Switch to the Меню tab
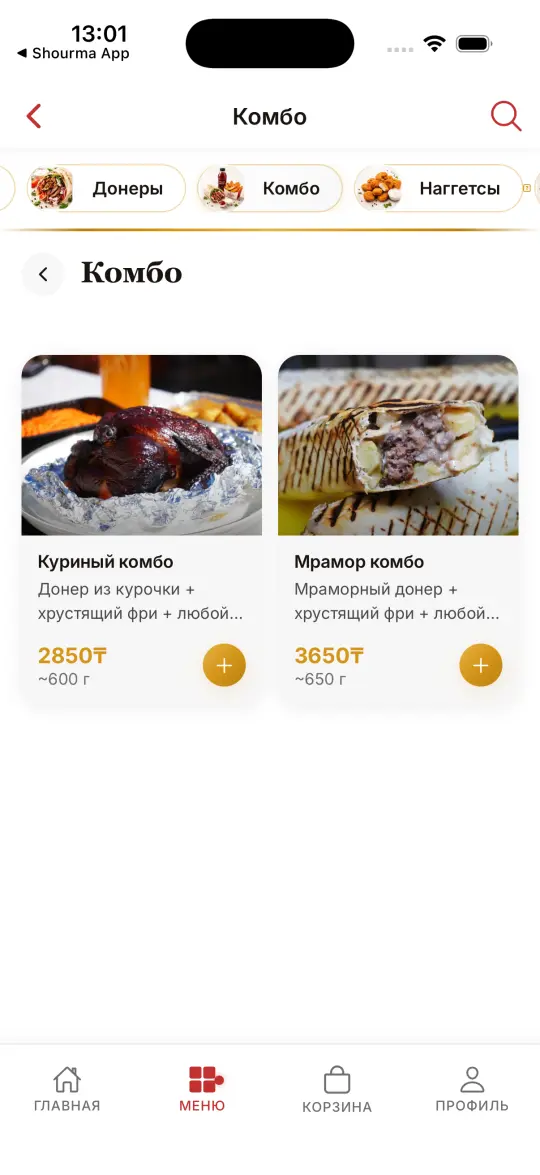 202,1089
